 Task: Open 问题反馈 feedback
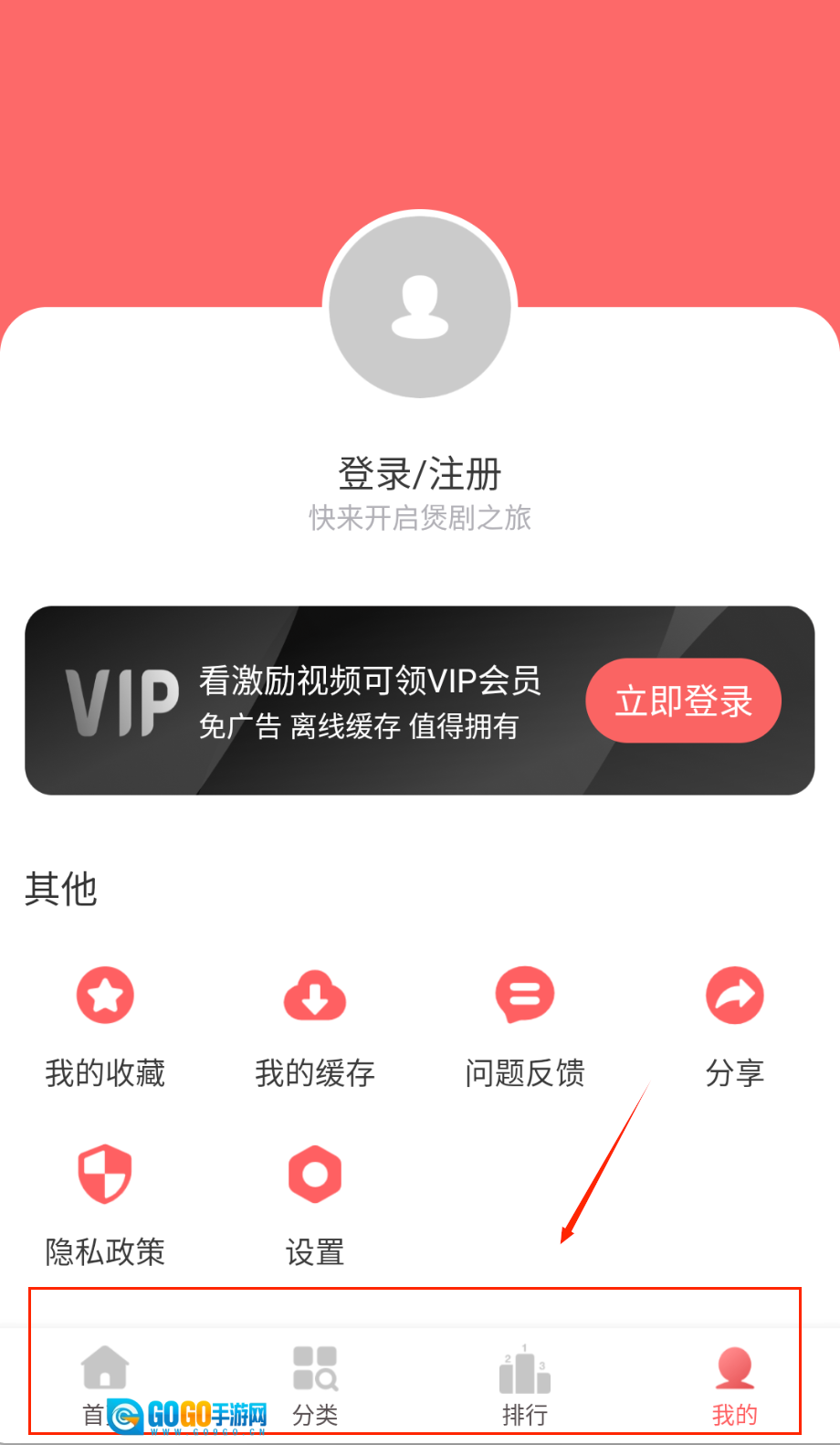(525, 1025)
